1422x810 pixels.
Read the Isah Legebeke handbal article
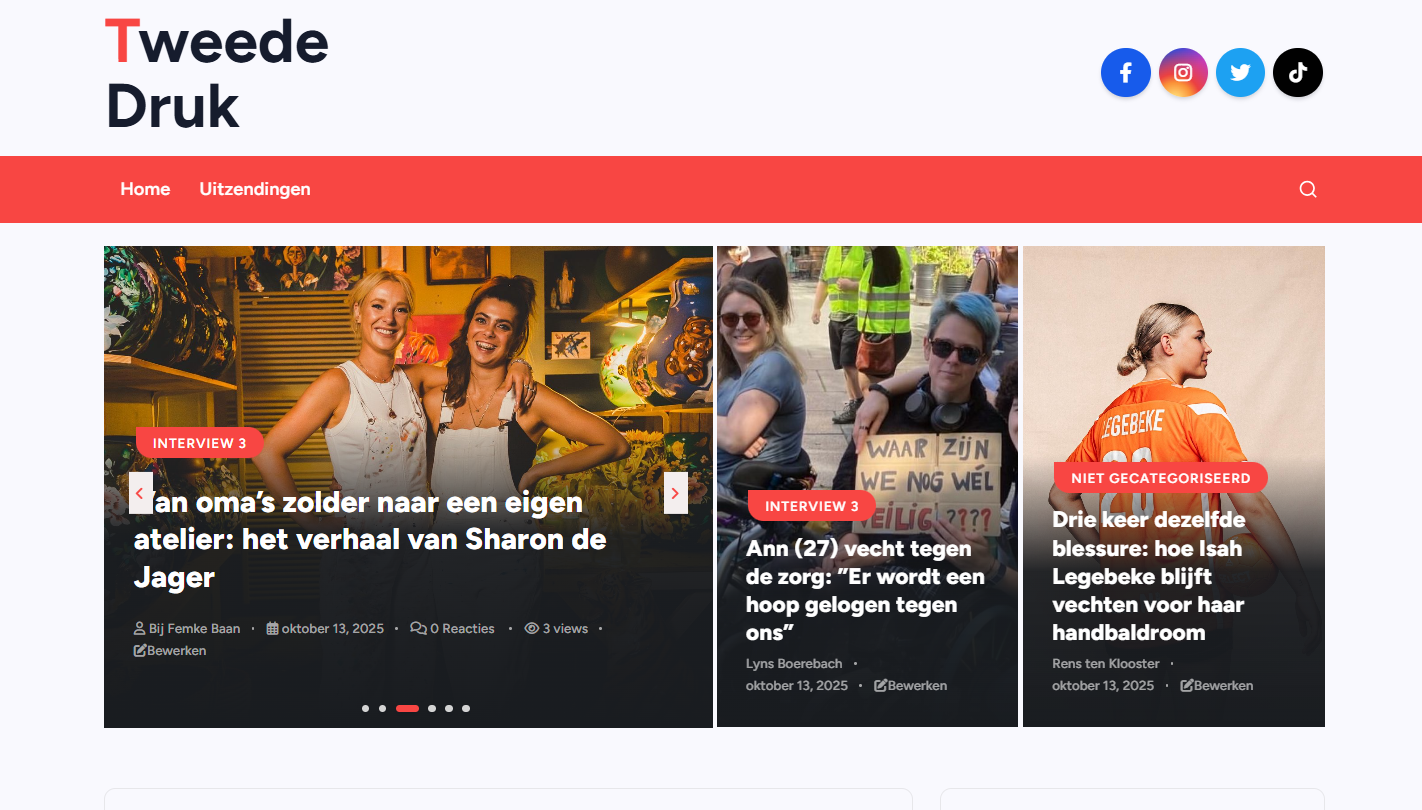pyautogui.click(x=1148, y=576)
